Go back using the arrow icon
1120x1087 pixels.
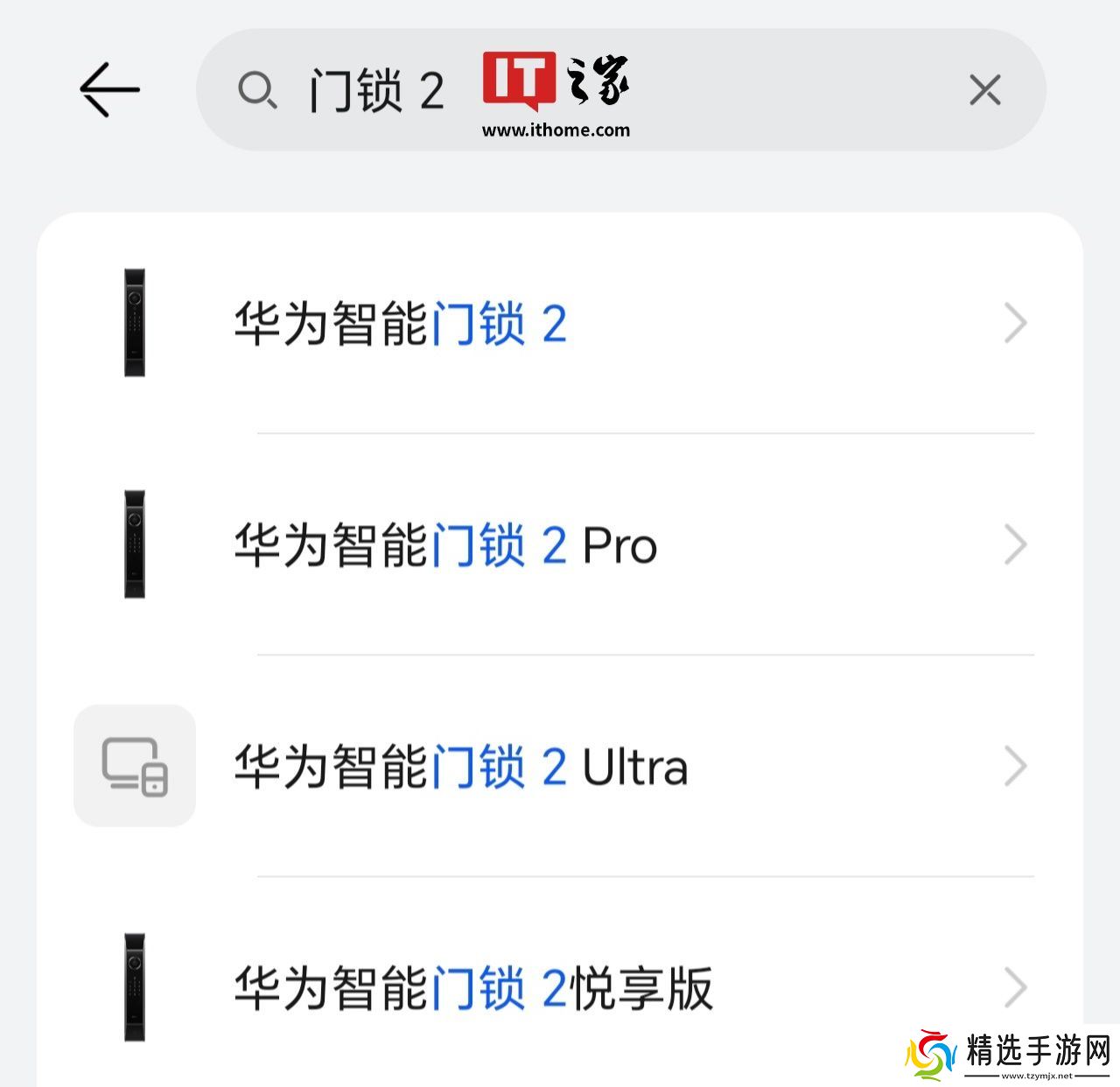109,89
